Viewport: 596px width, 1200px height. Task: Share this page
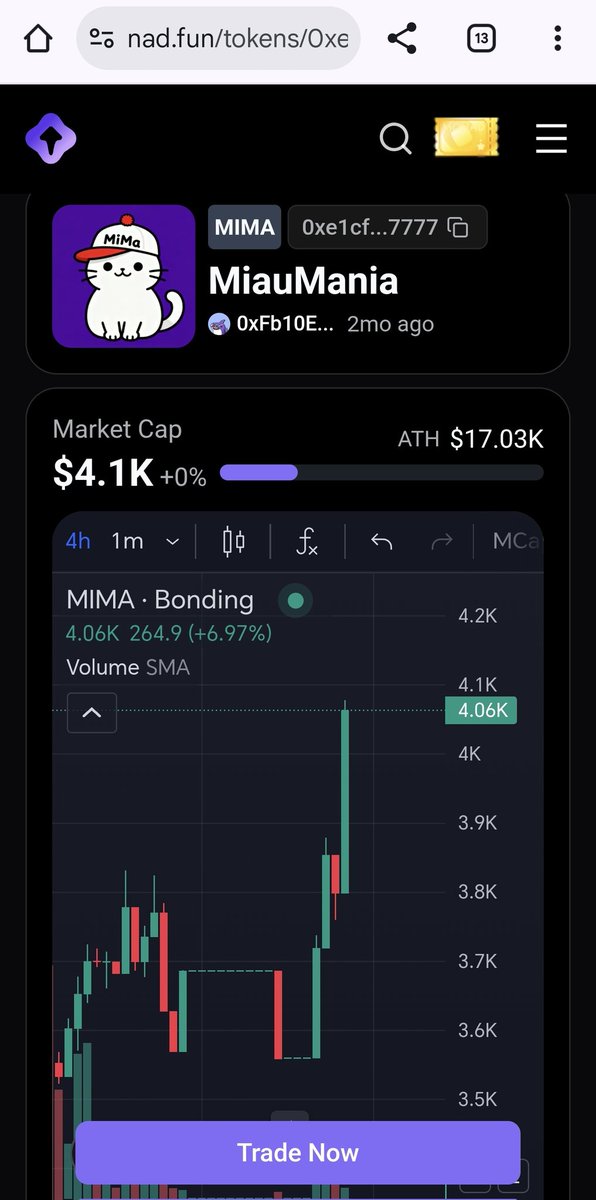click(401, 39)
